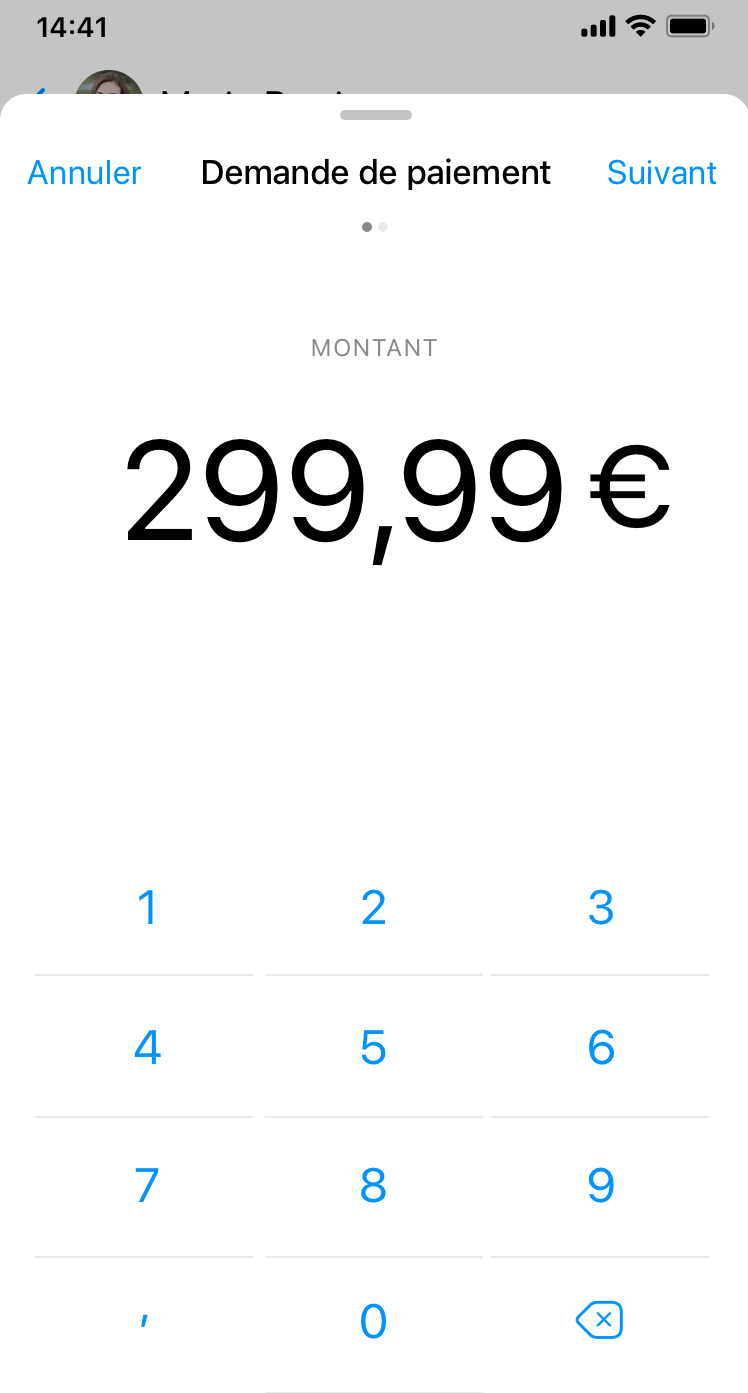The image size is (748, 1393).
Task: Tap the 0 key on the keypad
Action: [x=373, y=1320]
